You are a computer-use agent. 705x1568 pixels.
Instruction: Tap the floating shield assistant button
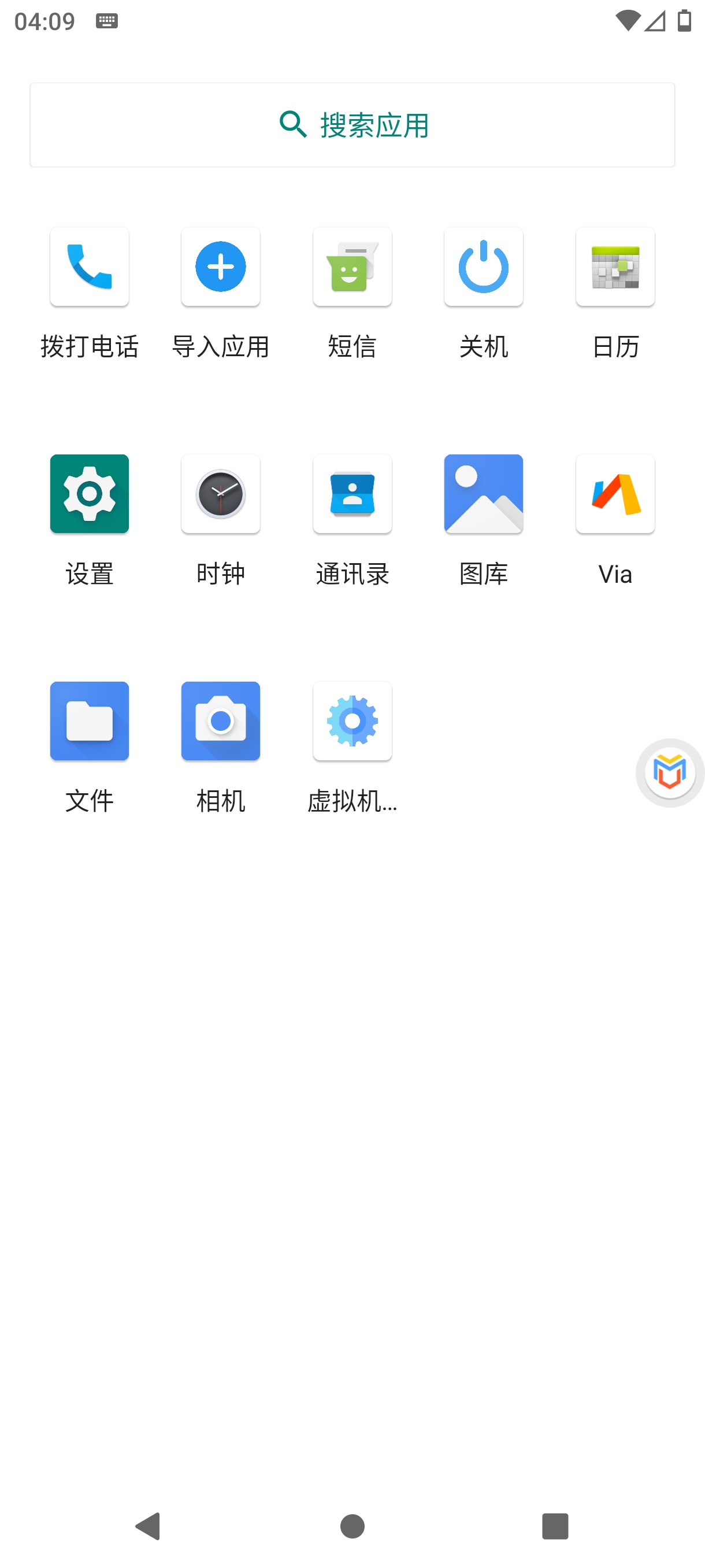pyautogui.click(x=669, y=772)
